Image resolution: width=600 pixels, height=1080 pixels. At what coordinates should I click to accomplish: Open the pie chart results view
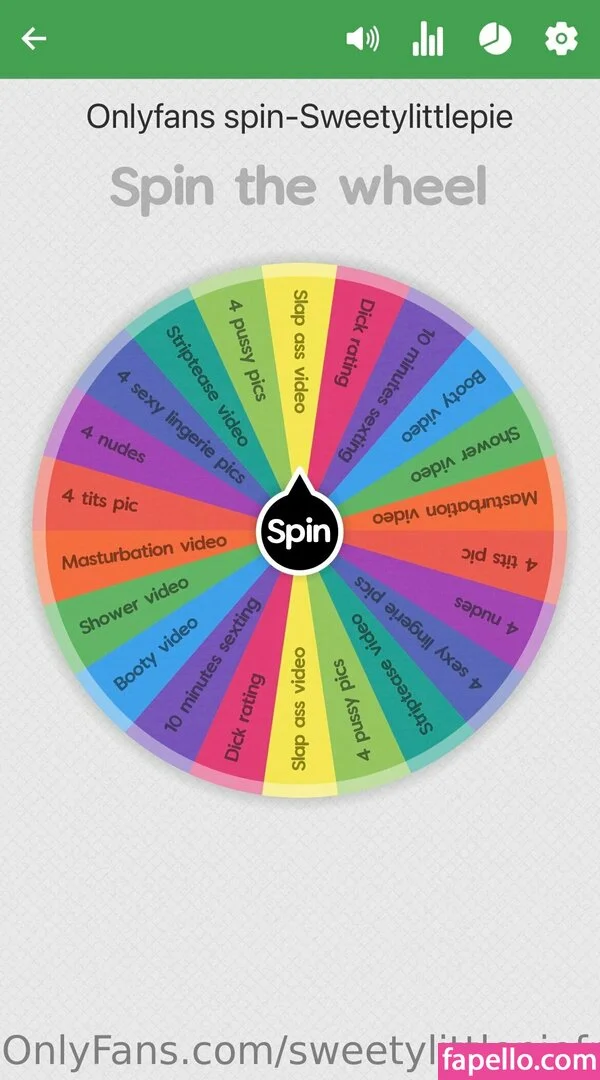495,39
